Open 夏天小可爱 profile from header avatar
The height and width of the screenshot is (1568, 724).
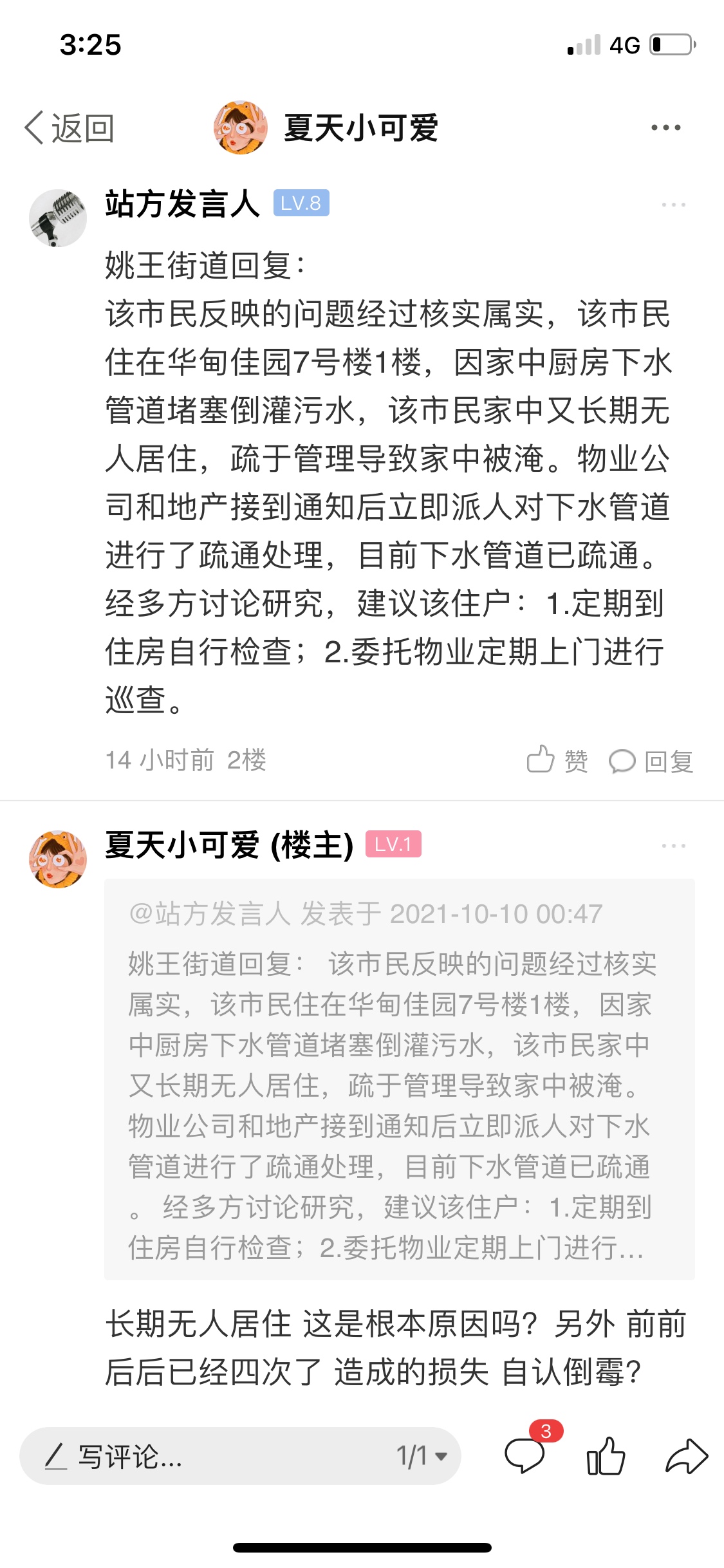[x=241, y=127]
